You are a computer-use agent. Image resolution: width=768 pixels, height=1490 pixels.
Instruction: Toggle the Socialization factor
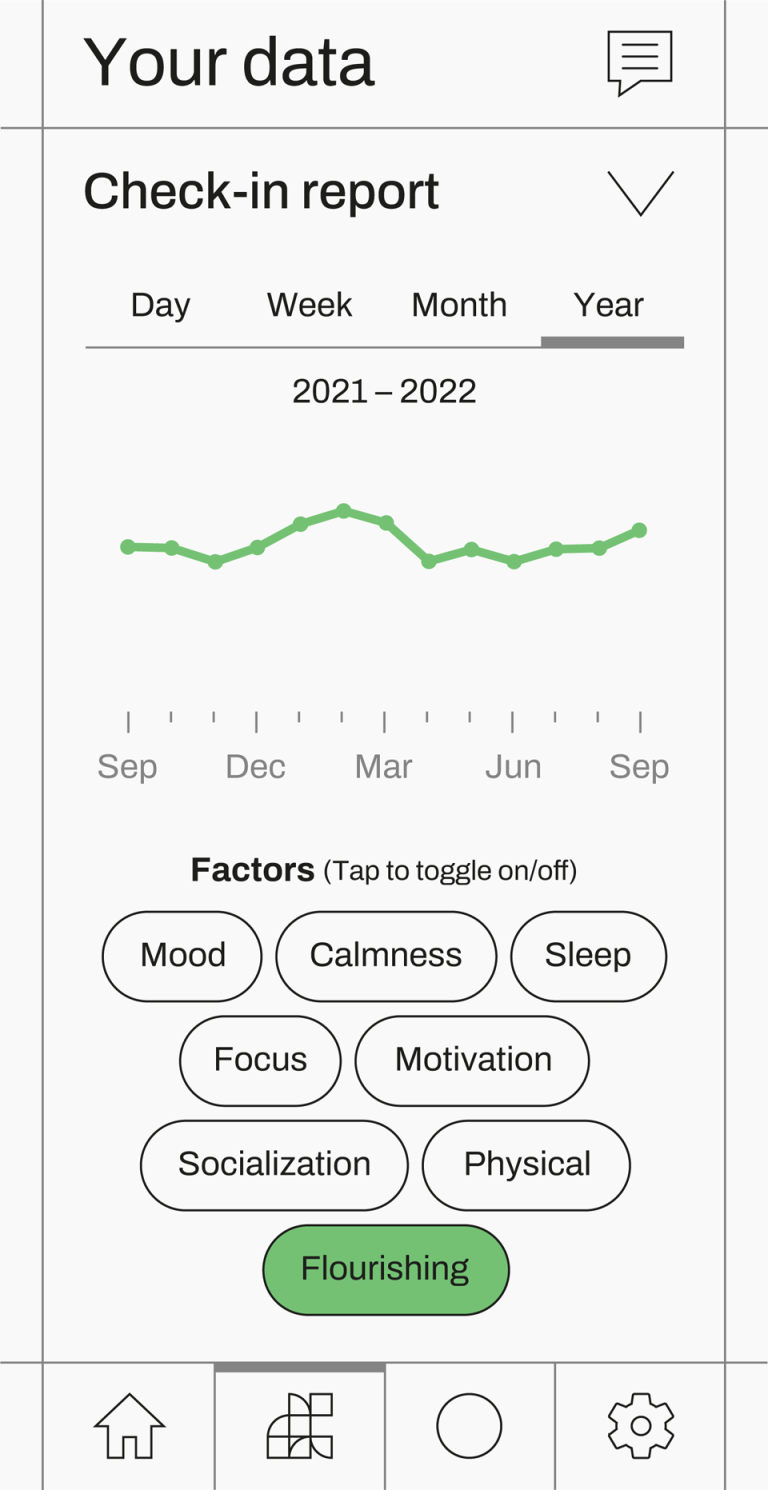[274, 1164]
